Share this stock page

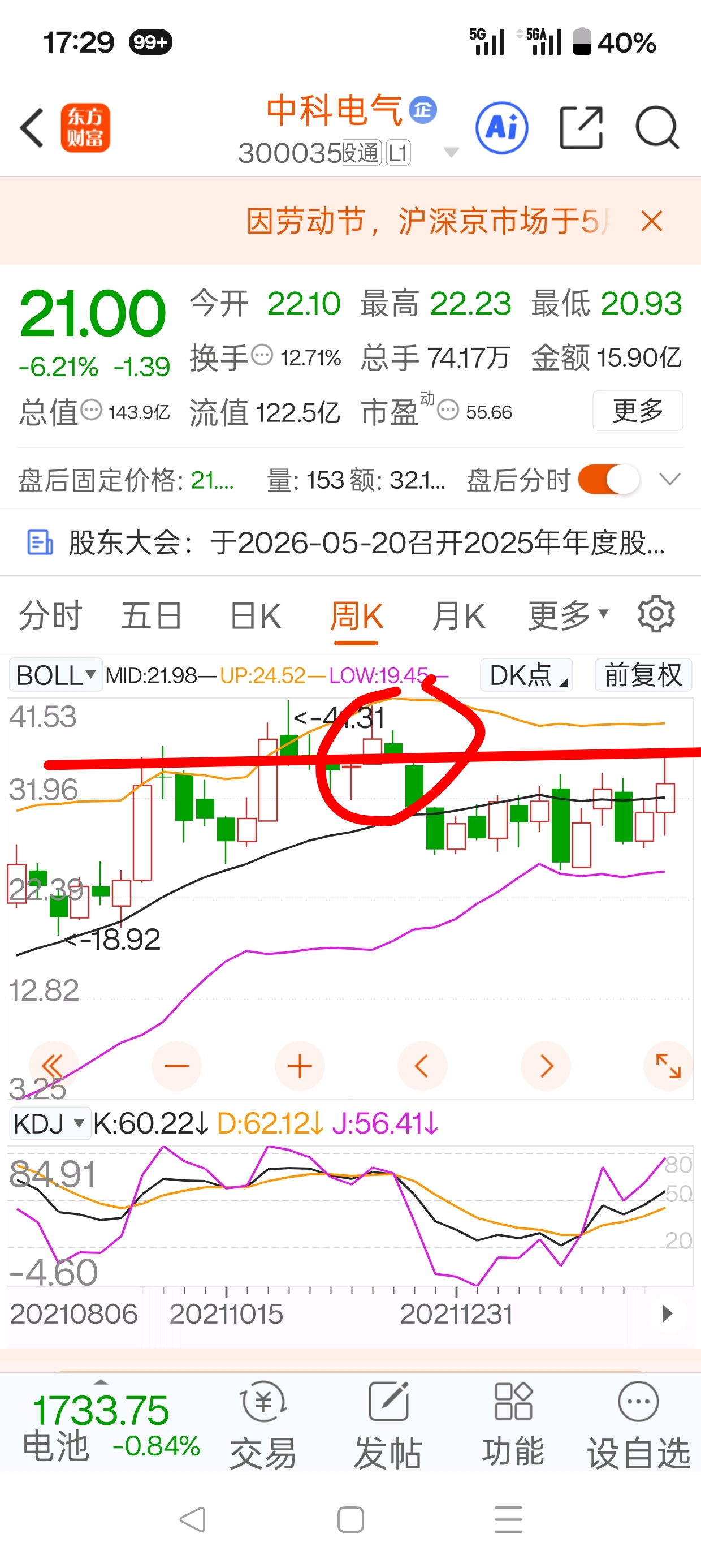pos(581,128)
